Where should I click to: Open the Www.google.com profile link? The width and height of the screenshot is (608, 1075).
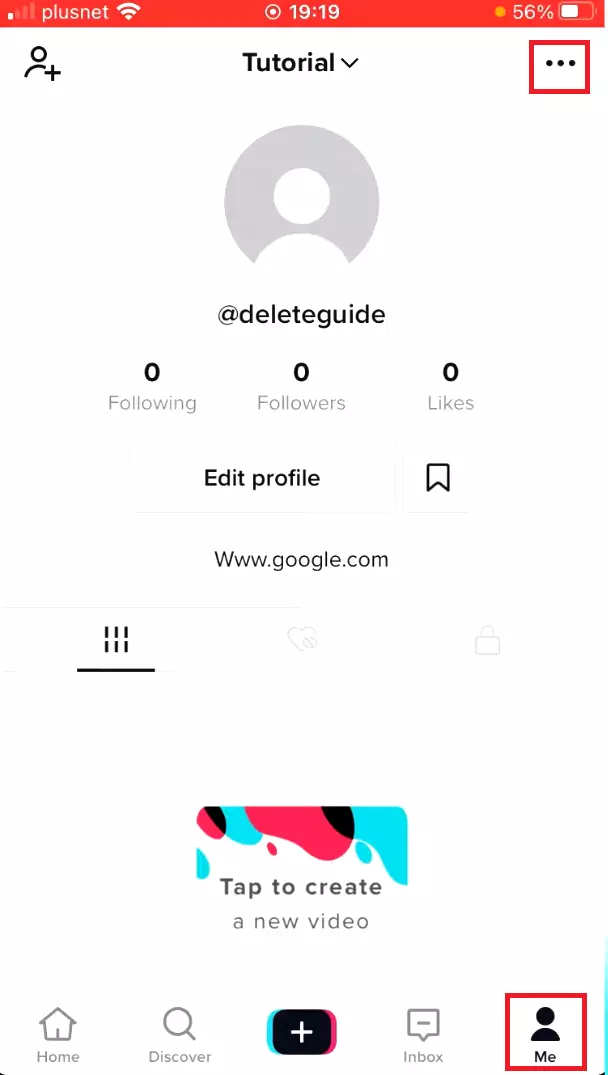pyautogui.click(x=301, y=559)
